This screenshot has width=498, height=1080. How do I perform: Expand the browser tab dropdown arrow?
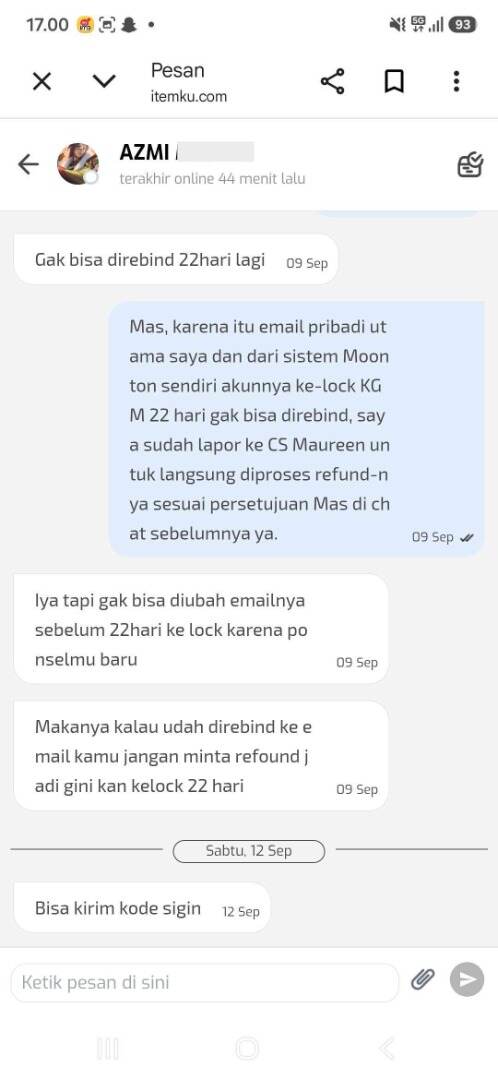tap(104, 82)
